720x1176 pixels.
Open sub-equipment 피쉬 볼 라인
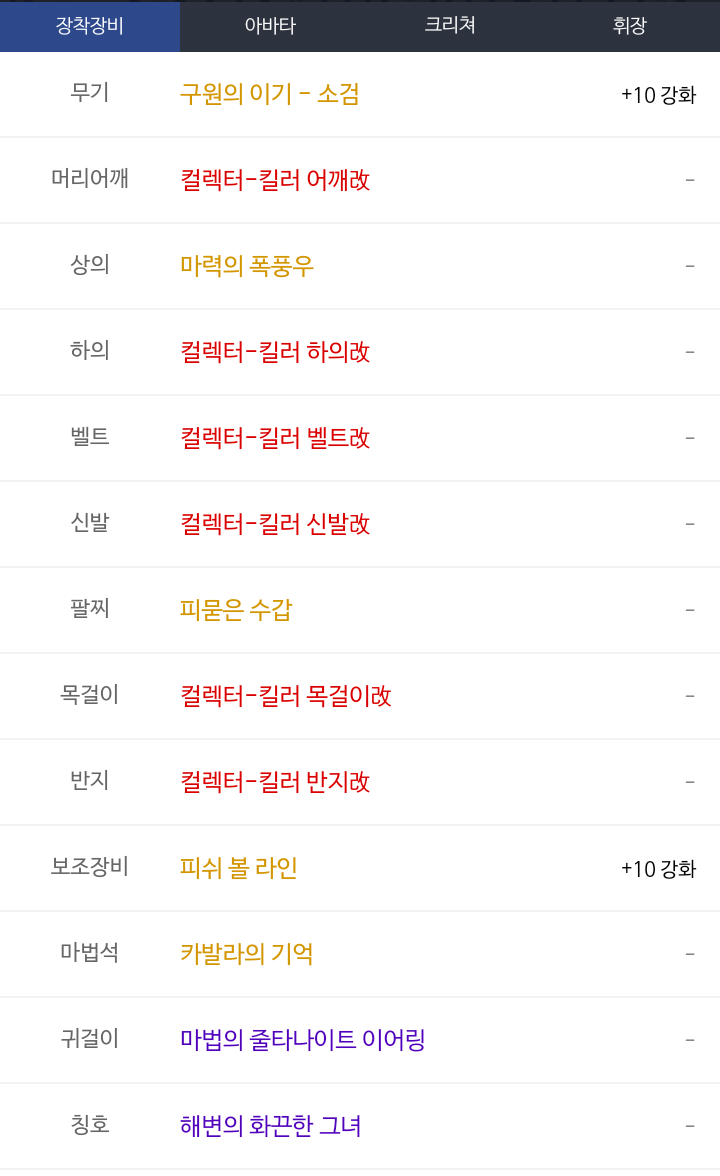tap(238, 868)
